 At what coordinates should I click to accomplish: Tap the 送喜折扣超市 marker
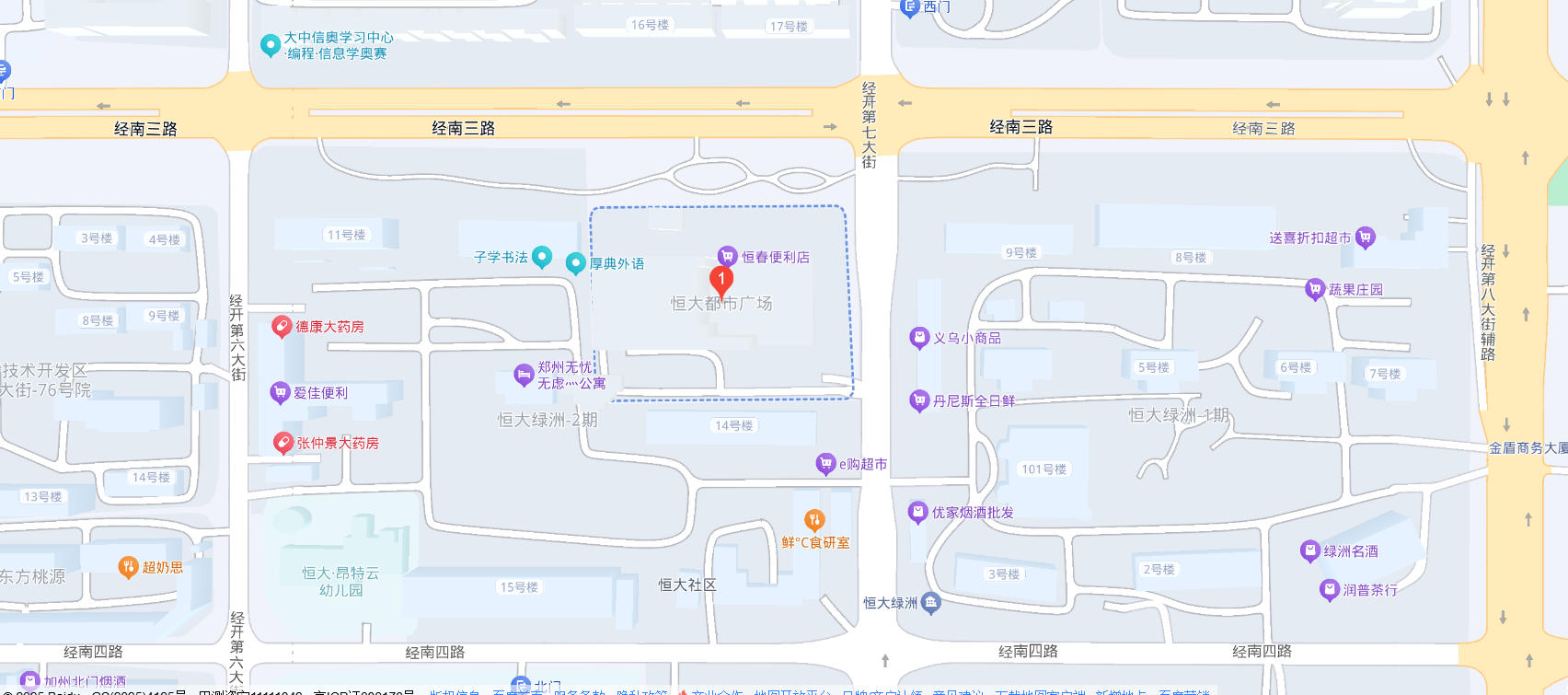click(1366, 237)
